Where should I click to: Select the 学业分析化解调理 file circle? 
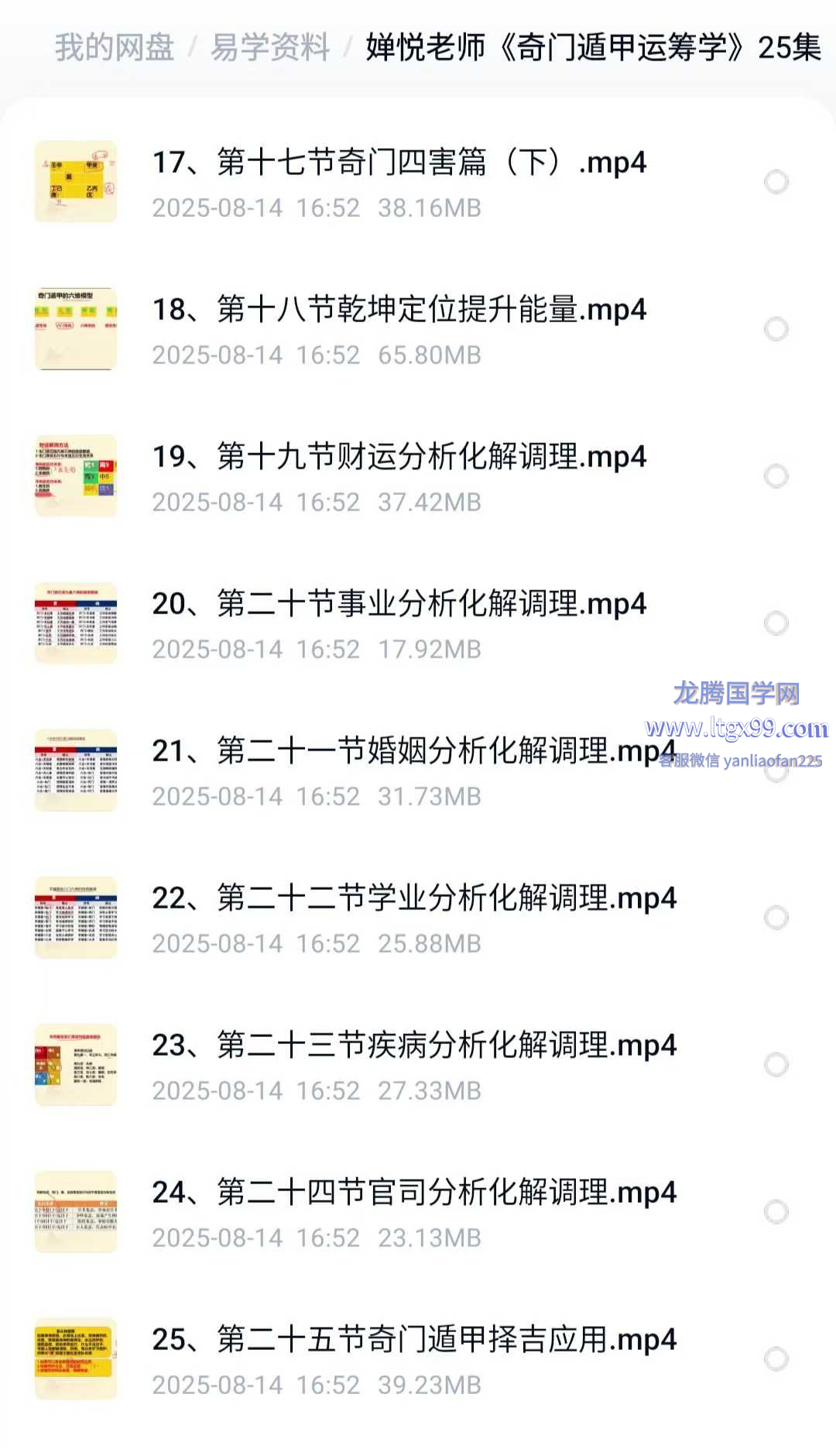click(x=776, y=918)
